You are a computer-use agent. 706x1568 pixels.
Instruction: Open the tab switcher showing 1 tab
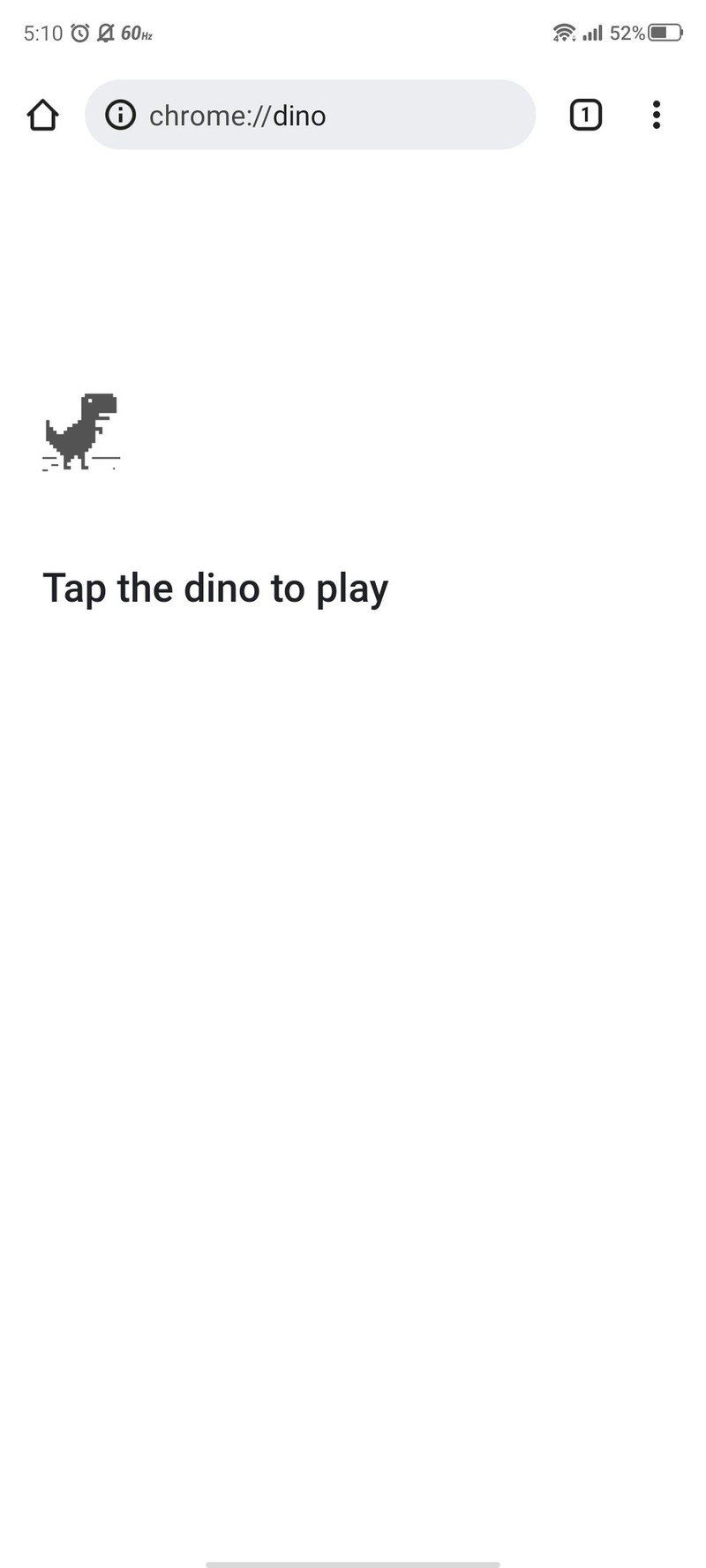pyautogui.click(x=585, y=115)
